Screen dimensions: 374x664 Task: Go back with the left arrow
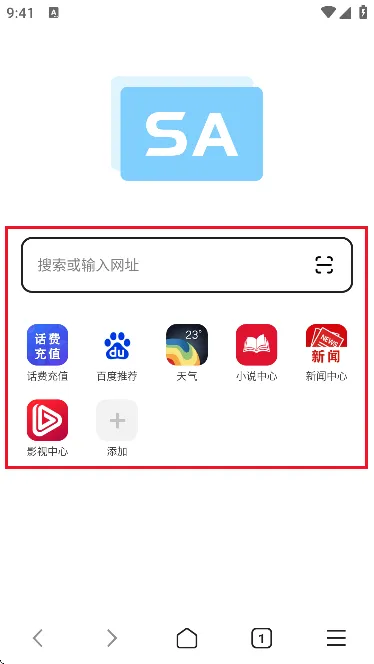[38, 638]
